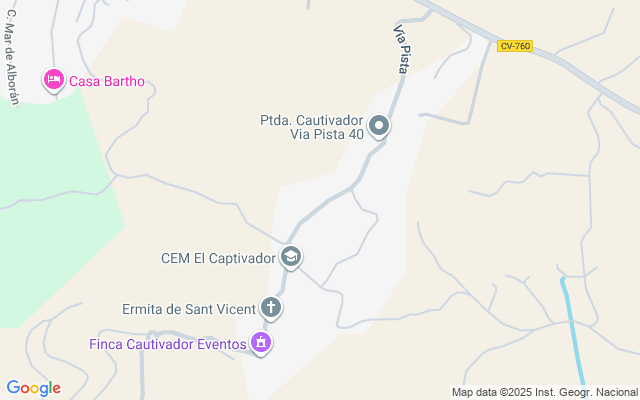Tap the CEM El Captivador school marker
The image size is (640, 400).
click(291, 257)
